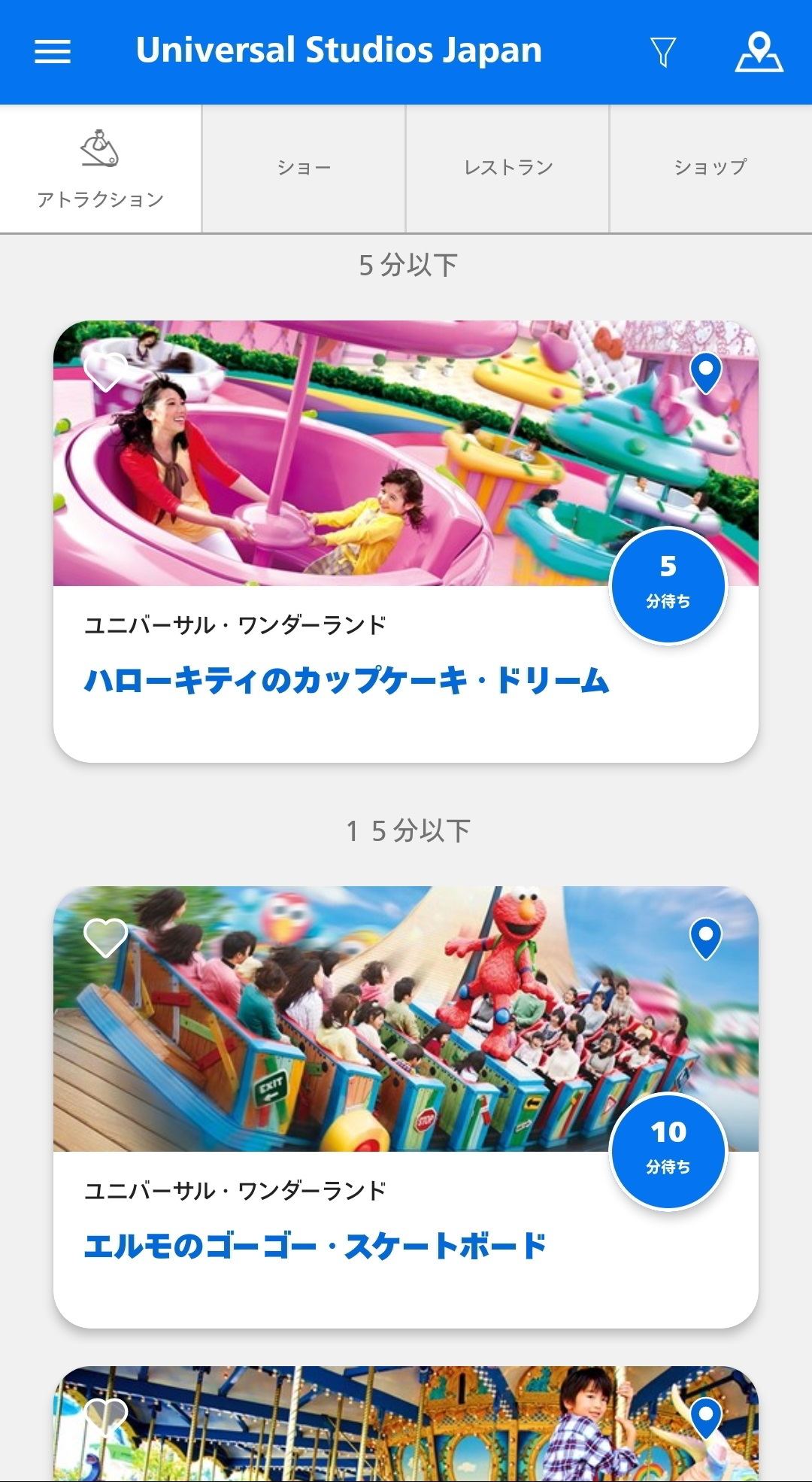Open the park map view
Viewport: 812px width, 1482px height.
click(759, 52)
